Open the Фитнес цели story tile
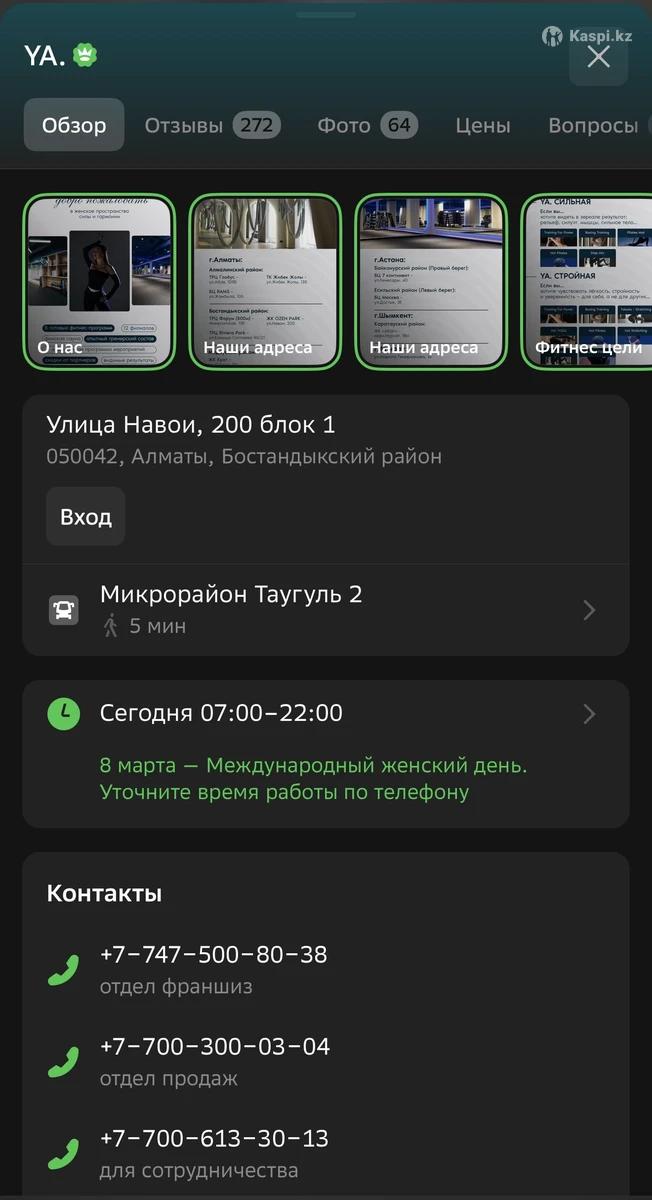The height and width of the screenshot is (1200, 652). tap(587, 282)
